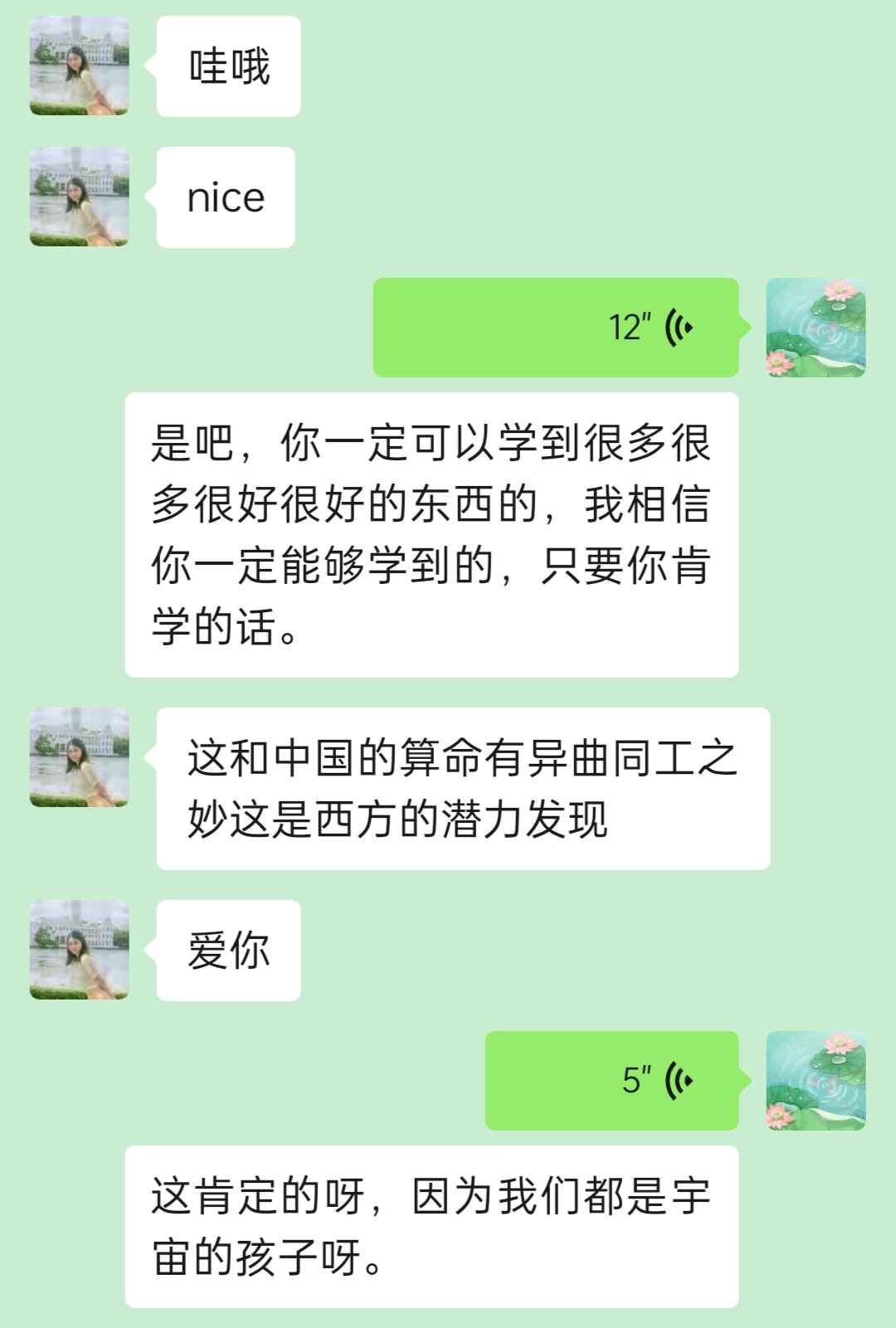Open lotus avatar beside the 5-second voice message
Viewport: 896px width, 1328px height.
(816, 1081)
